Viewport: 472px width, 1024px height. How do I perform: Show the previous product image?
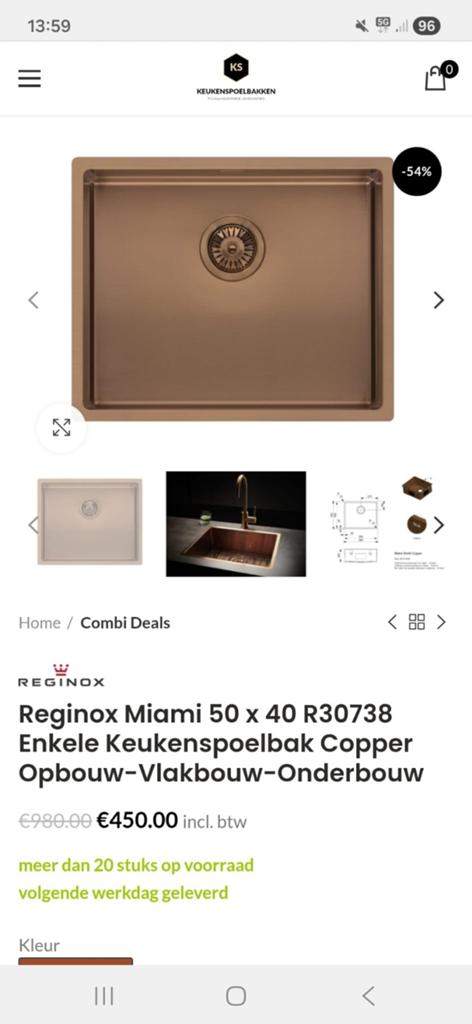(33, 300)
